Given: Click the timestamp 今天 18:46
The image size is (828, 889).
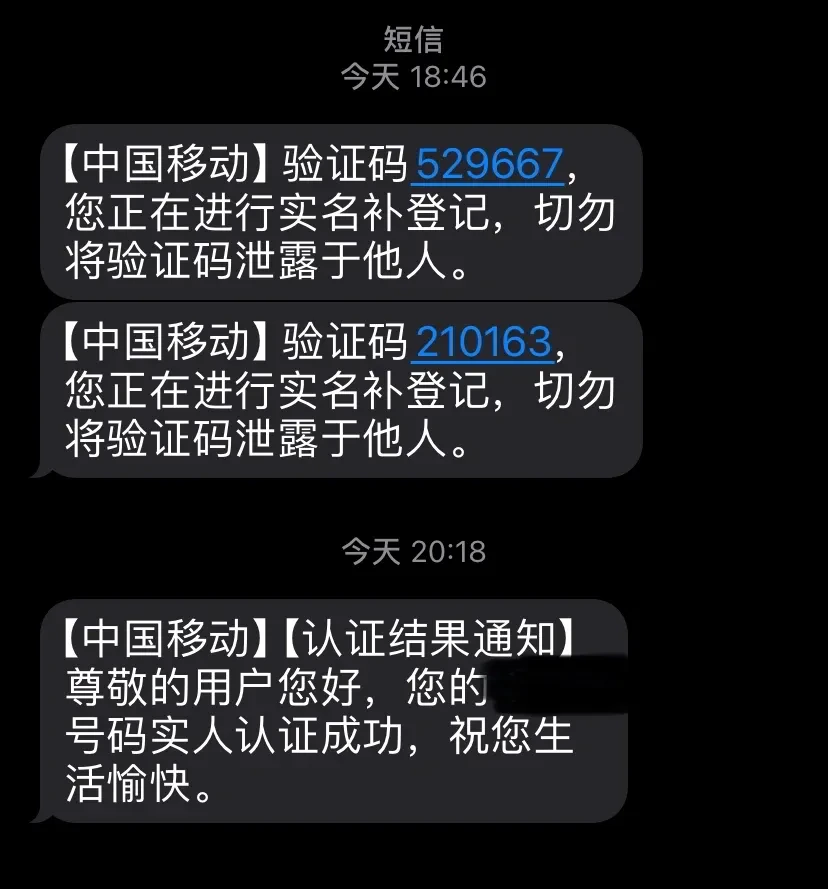Looking at the screenshot, I should tap(413, 74).
